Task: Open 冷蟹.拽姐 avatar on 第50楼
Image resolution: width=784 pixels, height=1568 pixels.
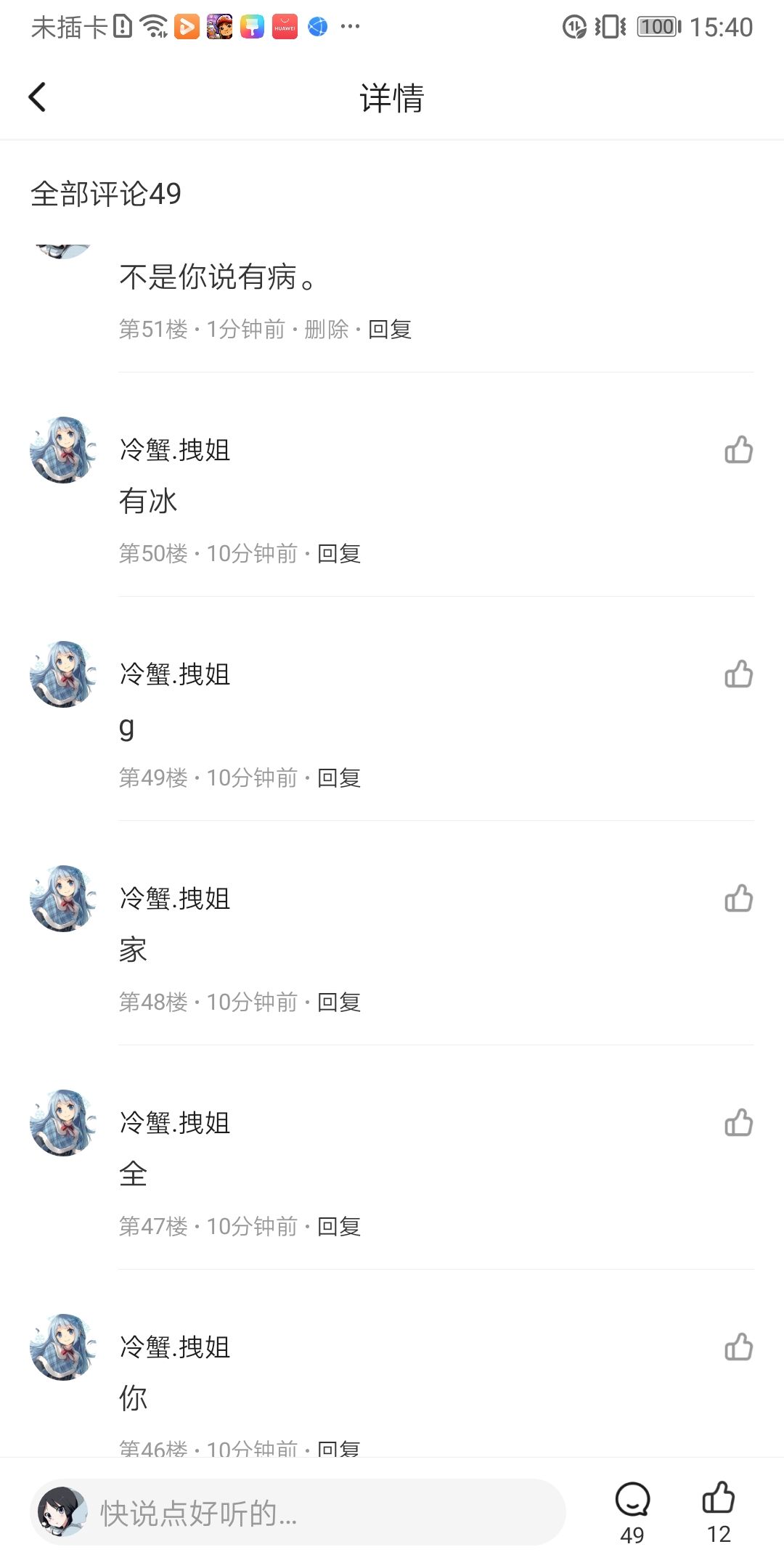Action: coord(63,450)
